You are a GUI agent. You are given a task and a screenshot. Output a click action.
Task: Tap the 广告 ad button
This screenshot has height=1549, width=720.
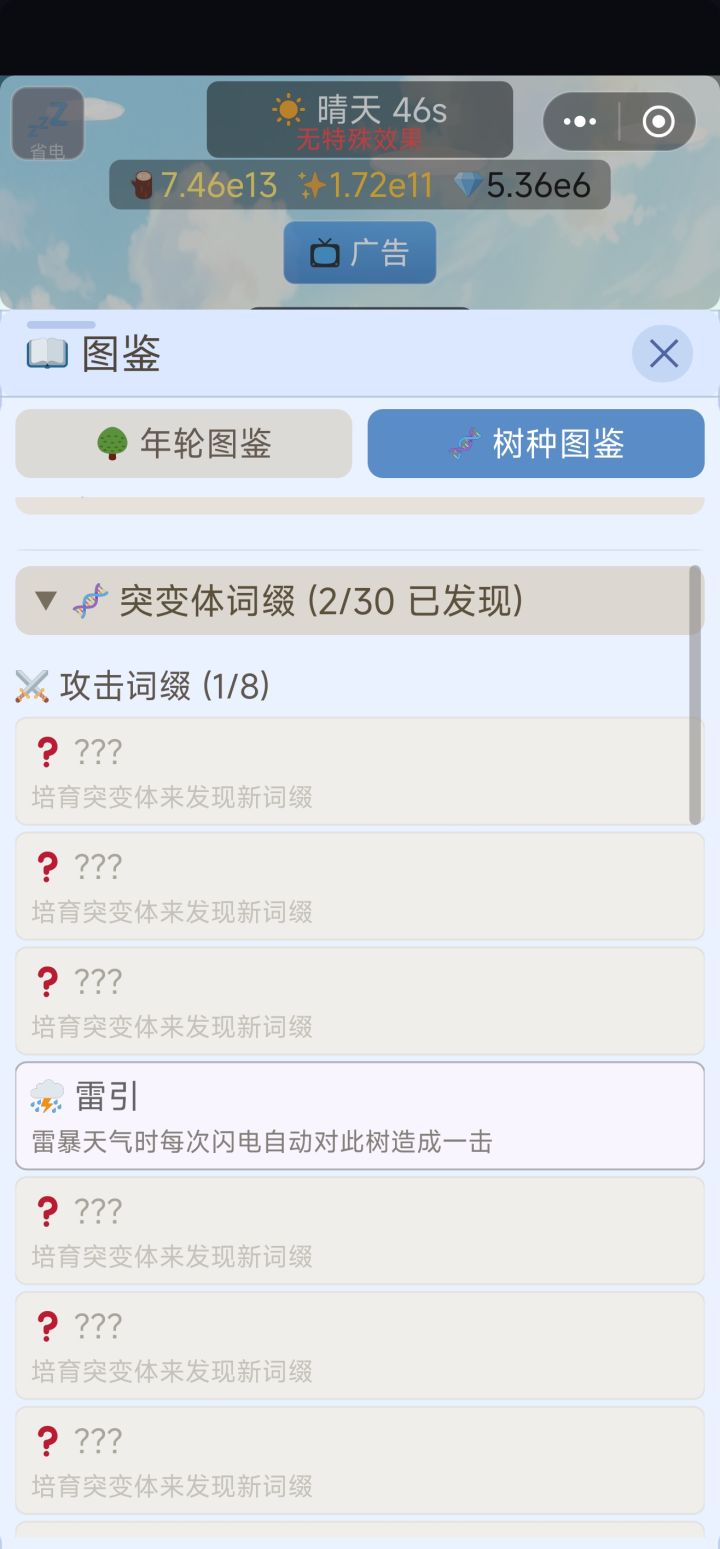pos(360,253)
